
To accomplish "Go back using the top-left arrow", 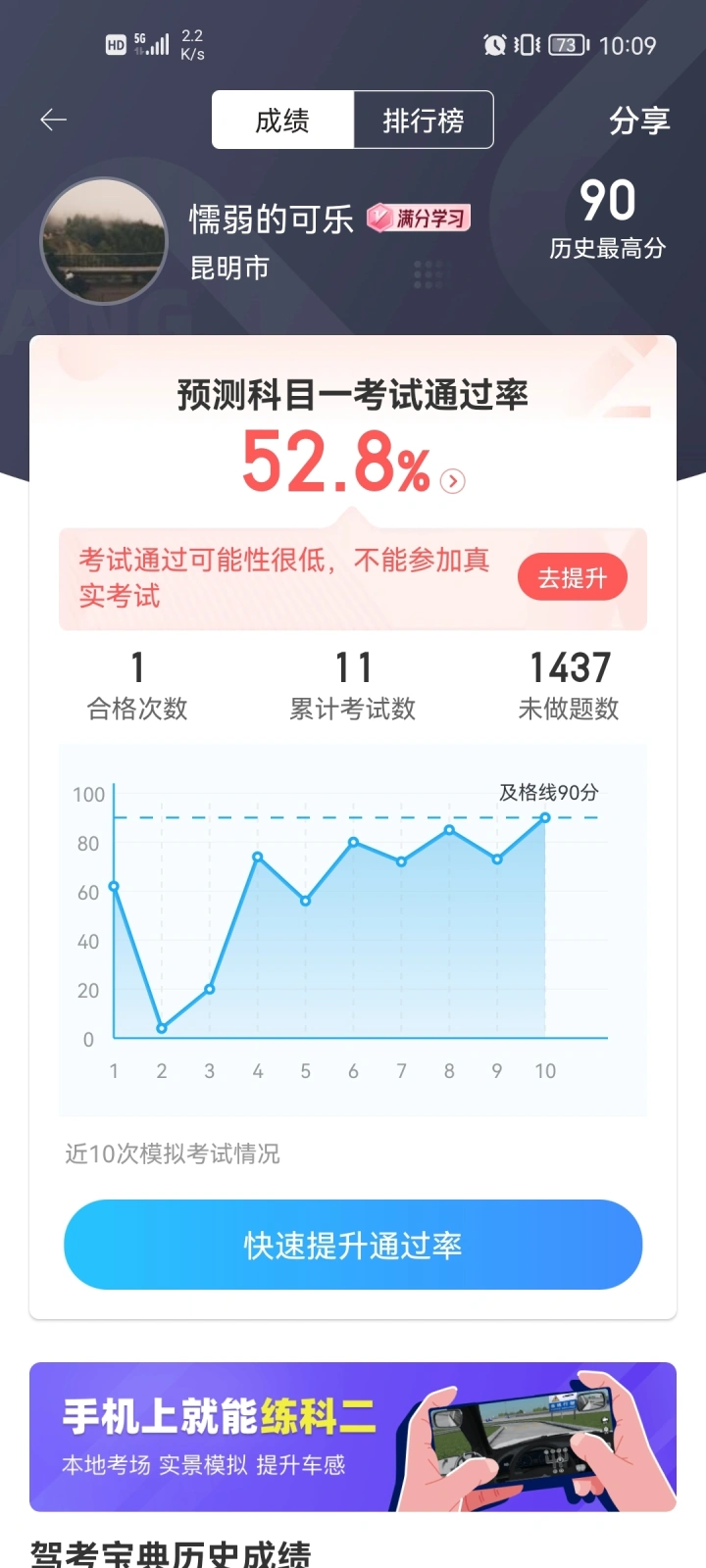I will pyautogui.click(x=53, y=120).
